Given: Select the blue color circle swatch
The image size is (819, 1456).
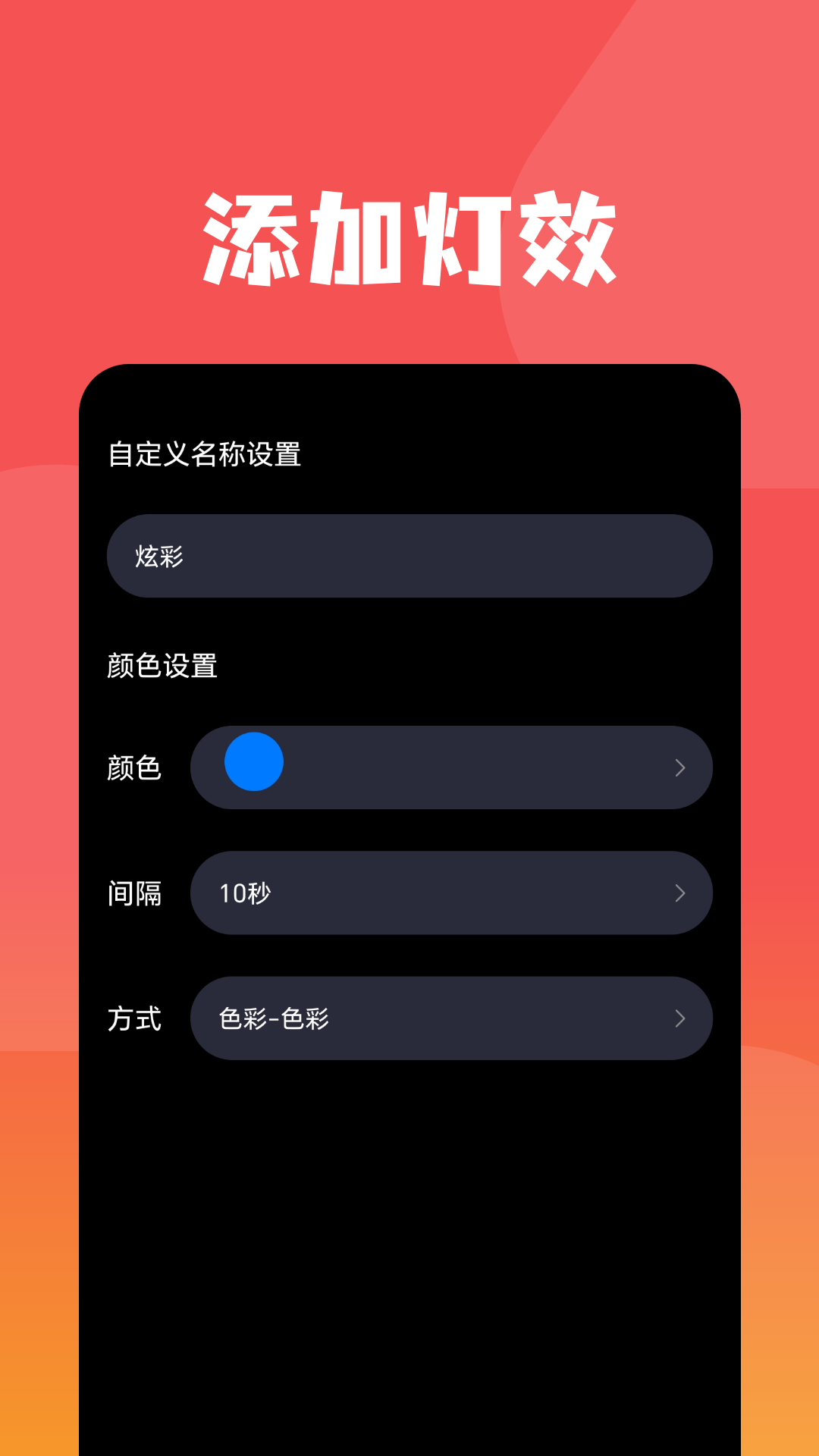Looking at the screenshot, I should click(x=255, y=763).
